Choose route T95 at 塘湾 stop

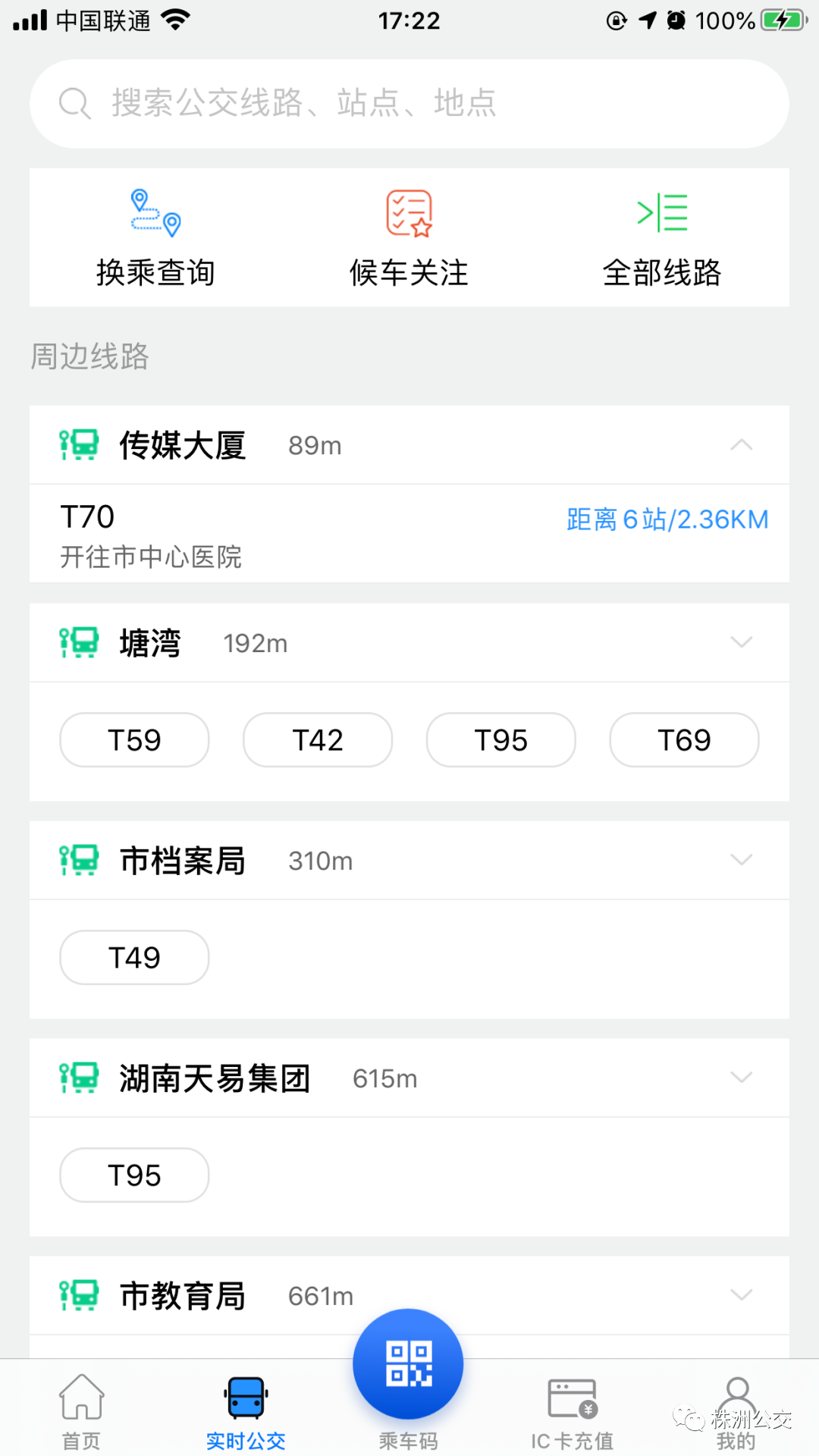(x=501, y=740)
